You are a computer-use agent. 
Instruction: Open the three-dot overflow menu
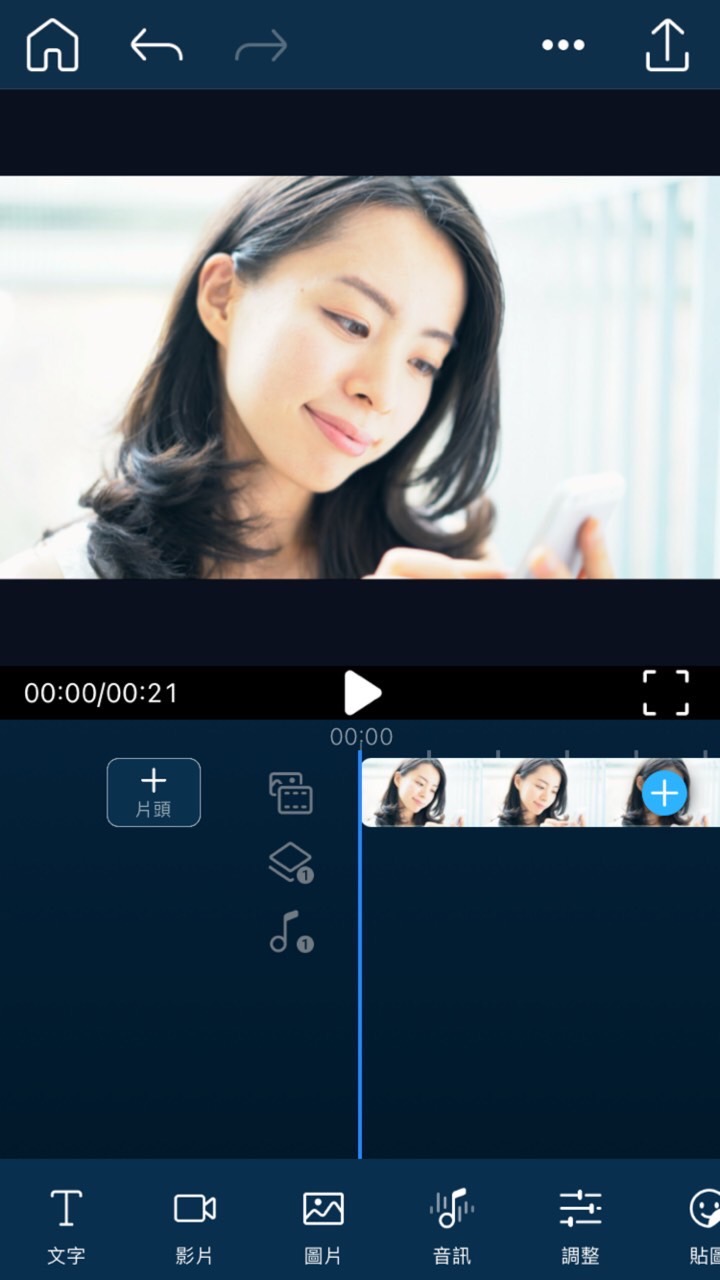pyautogui.click(x=563, y=45)
